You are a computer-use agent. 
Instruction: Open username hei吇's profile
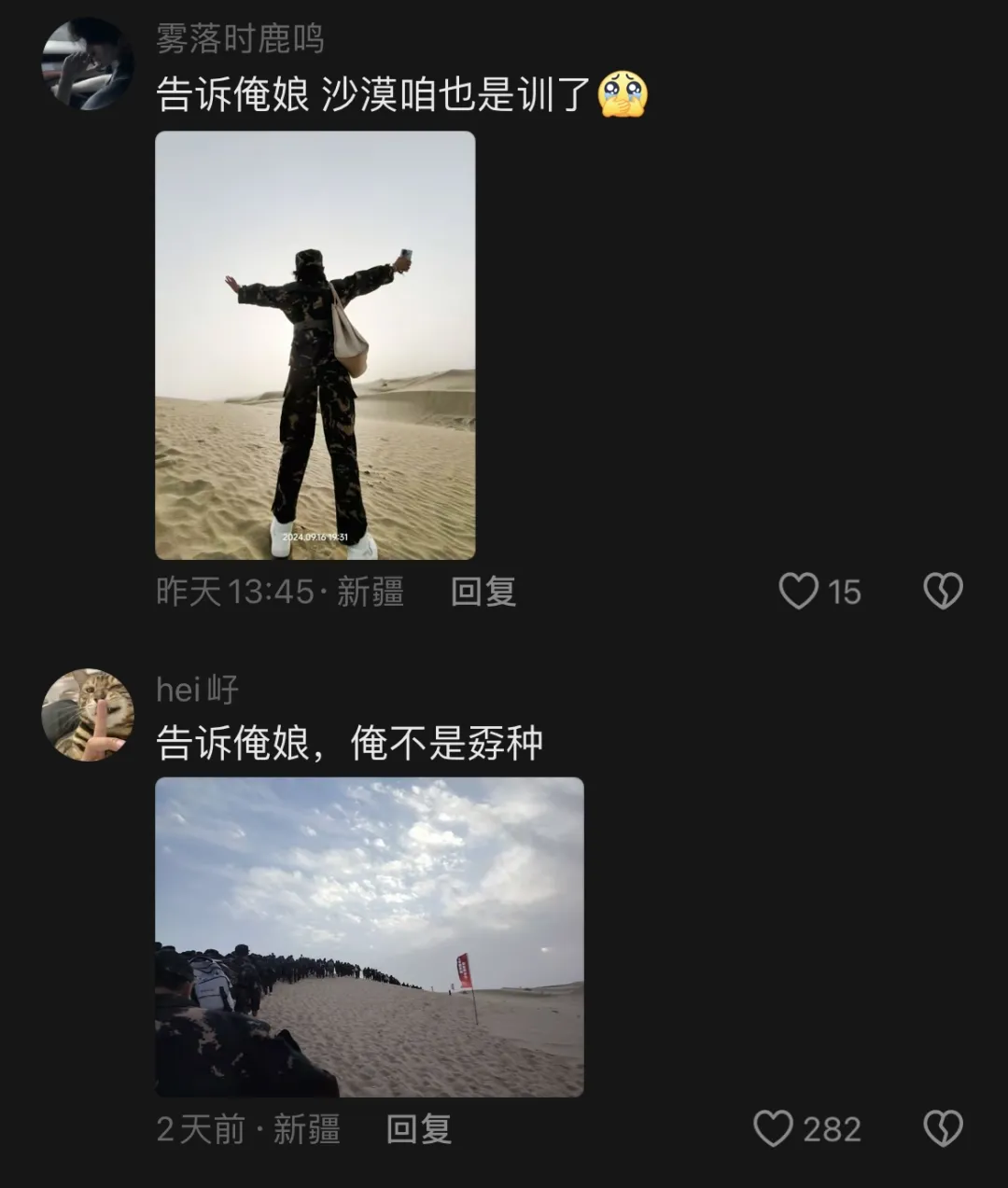197,690
